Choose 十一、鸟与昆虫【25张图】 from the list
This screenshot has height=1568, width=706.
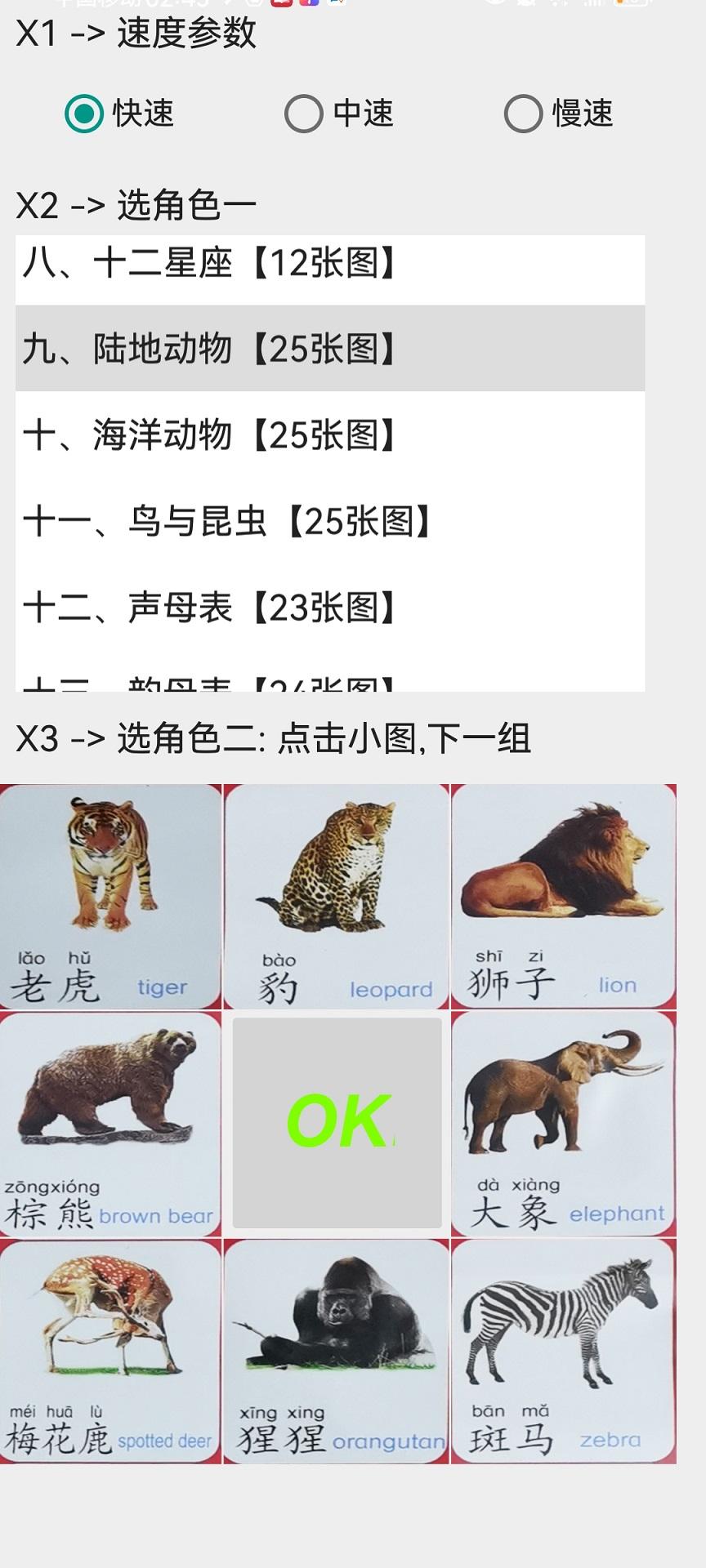329,522
